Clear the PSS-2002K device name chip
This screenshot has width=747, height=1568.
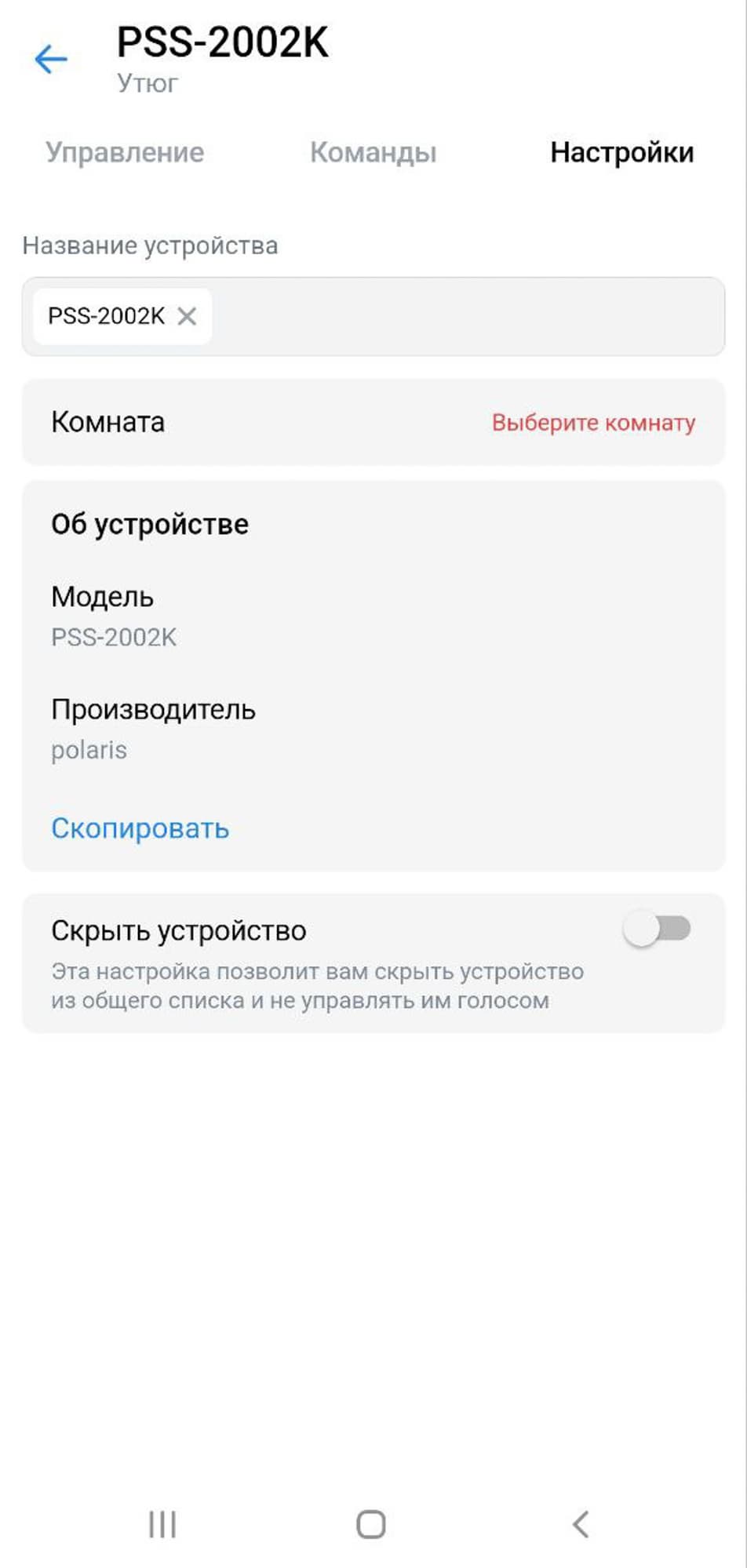pos(187,316)
